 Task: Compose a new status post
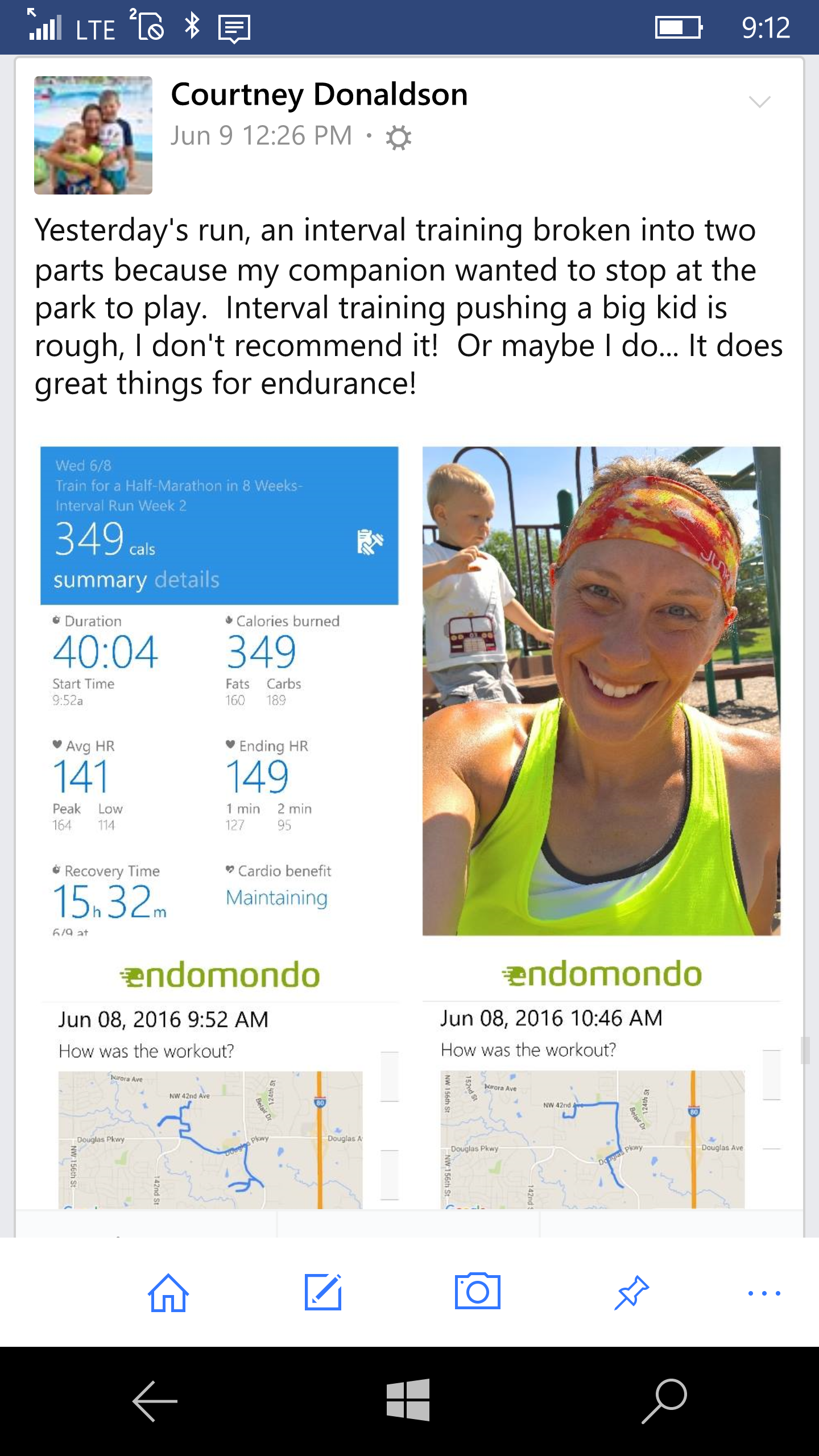[323, 1292]
